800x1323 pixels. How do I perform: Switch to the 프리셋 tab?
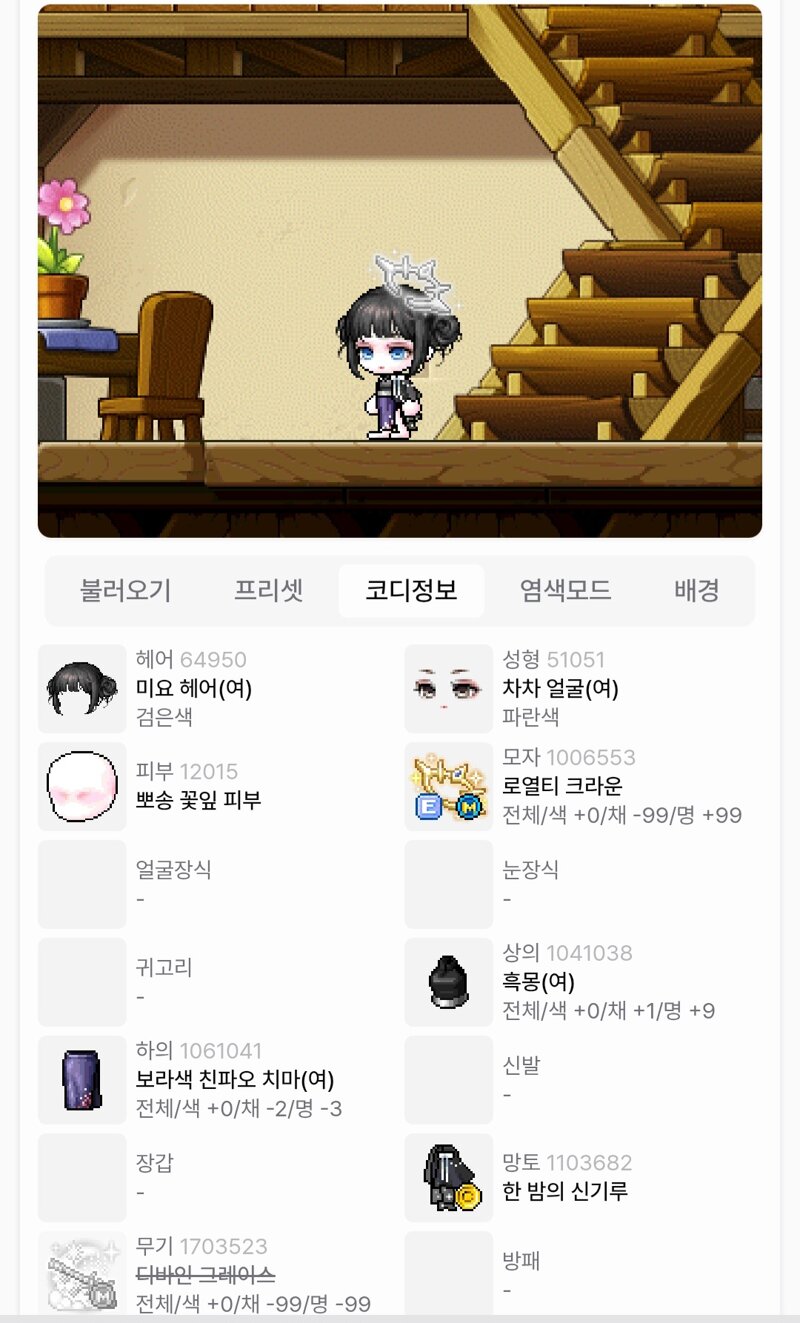(x=269, y=590)
